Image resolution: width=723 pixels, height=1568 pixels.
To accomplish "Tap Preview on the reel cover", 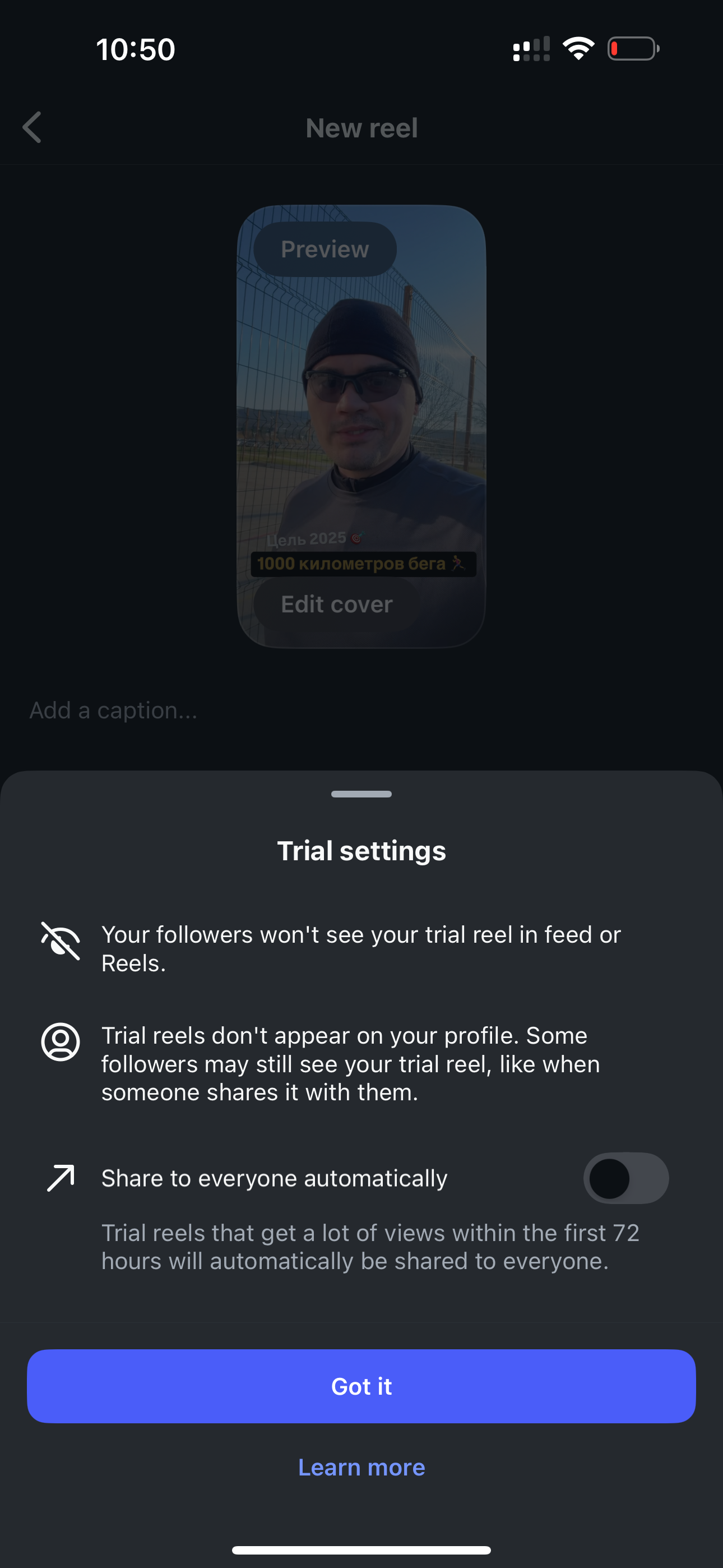I will pyautogui.click(x=325, y=250).
